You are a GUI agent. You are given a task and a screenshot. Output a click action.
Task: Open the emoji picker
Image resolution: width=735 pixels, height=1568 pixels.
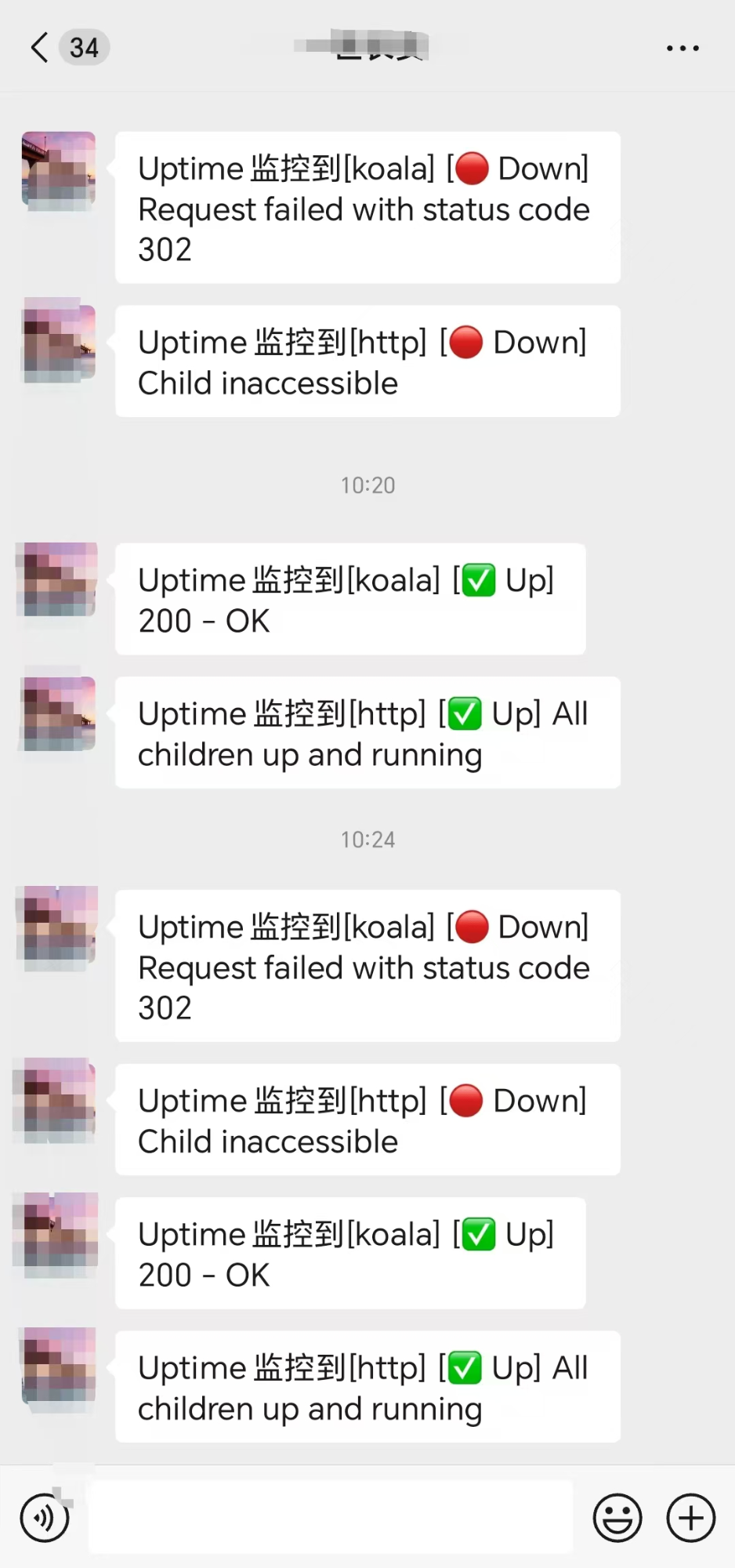click(x=617, y=1518)
